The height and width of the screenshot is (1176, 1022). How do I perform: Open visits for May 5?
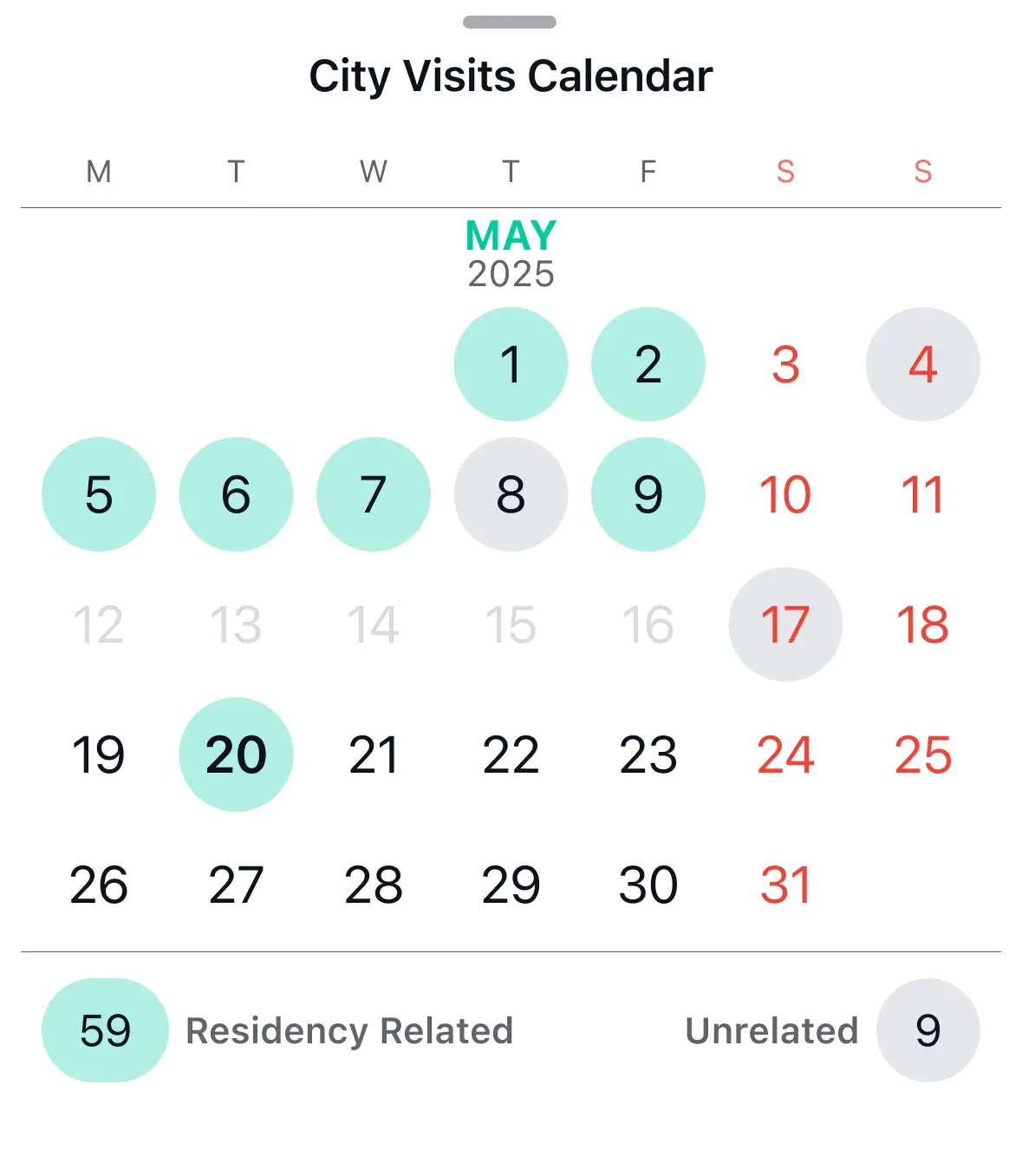pyautogui.click(x=99, y=494)
